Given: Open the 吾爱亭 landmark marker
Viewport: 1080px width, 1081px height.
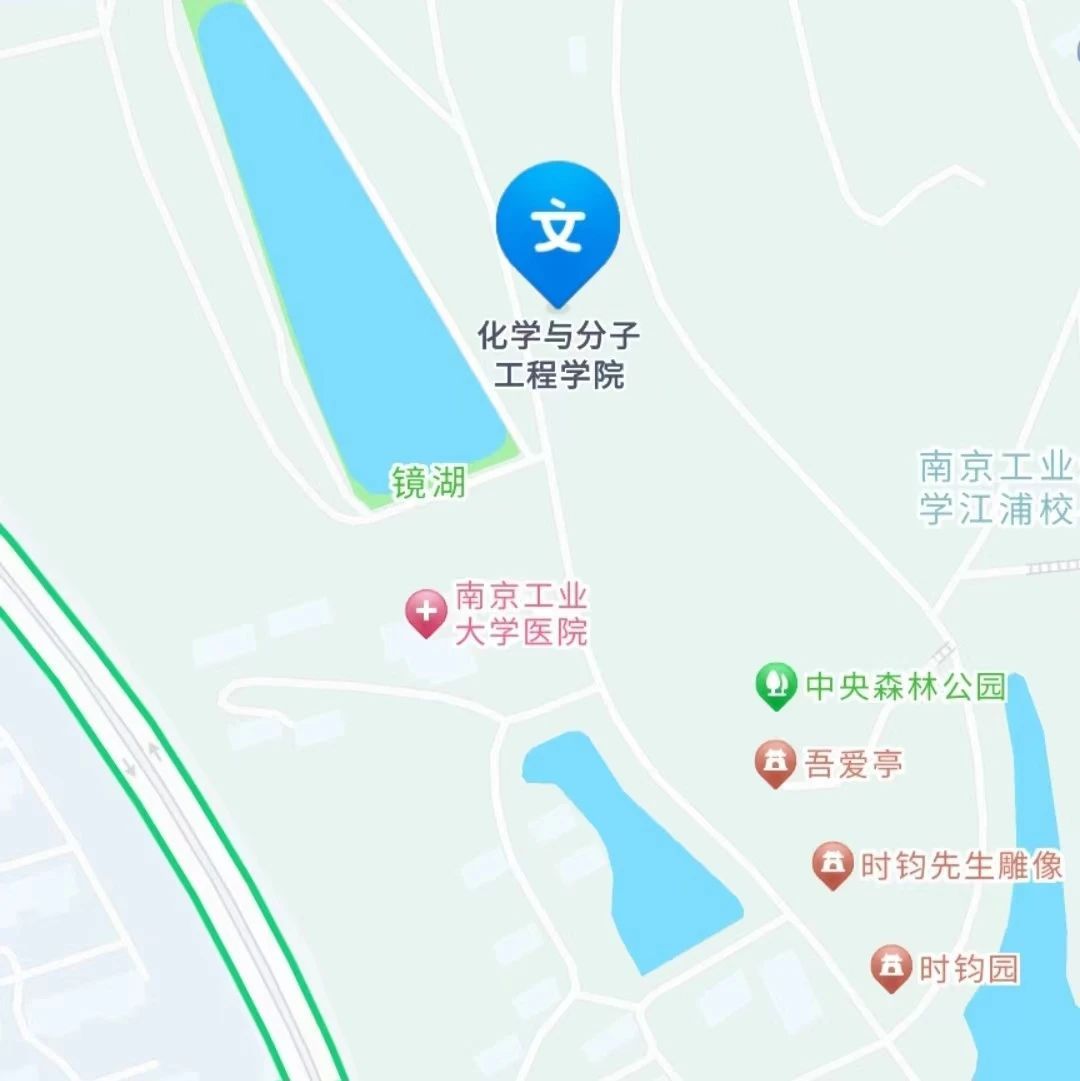Looking at the screenshot, I should 774,763.
